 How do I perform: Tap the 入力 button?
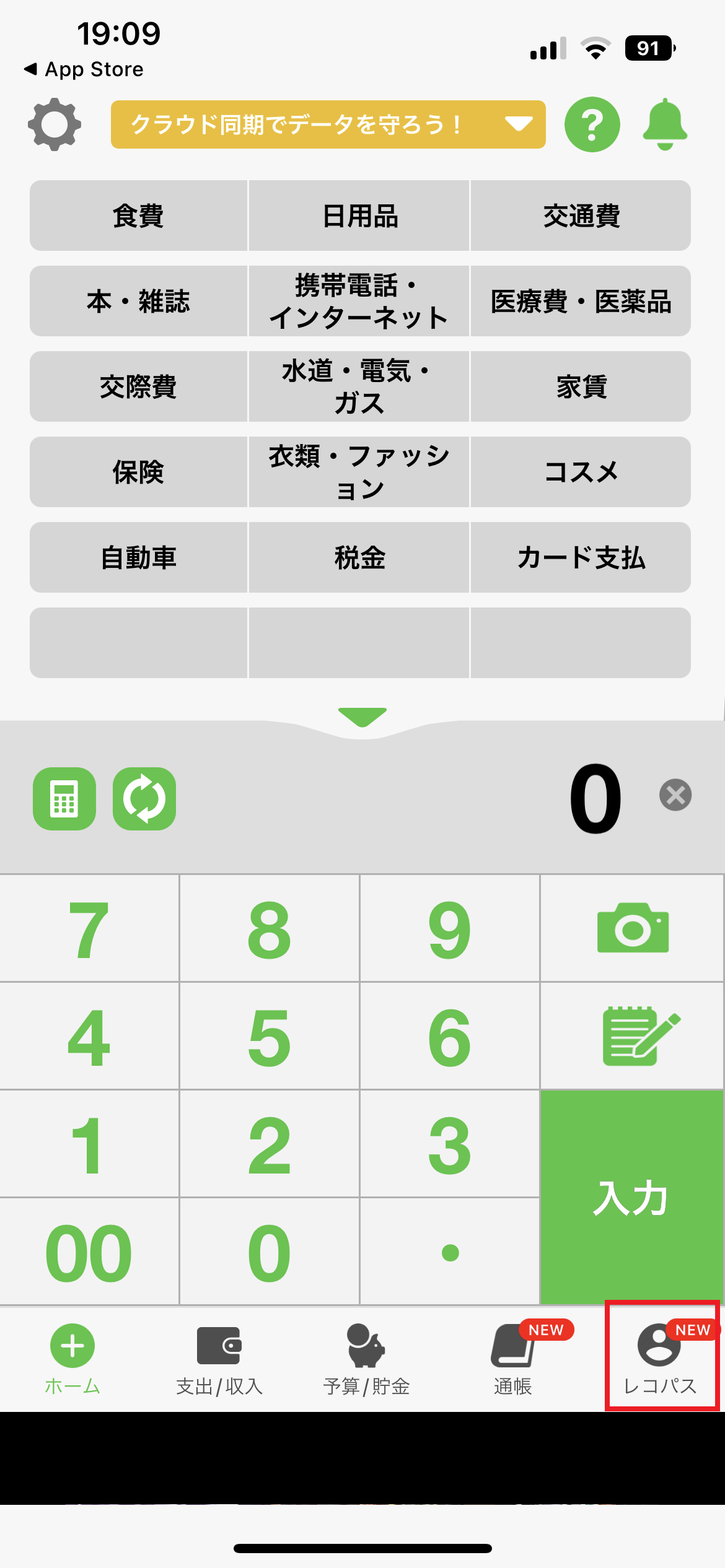tap(632, 1197)
